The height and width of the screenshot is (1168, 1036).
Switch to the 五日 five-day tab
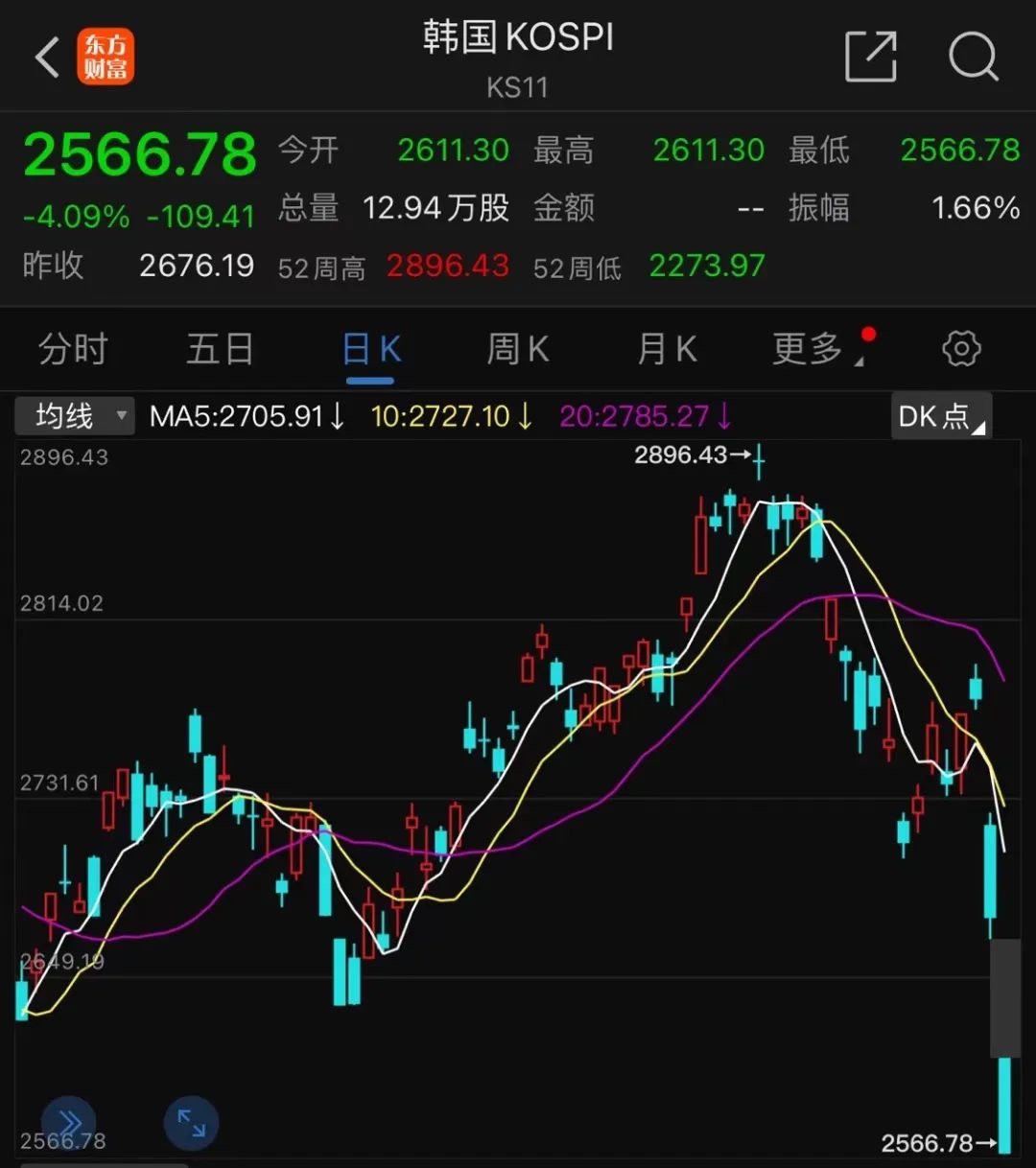(x=220, y=350)
